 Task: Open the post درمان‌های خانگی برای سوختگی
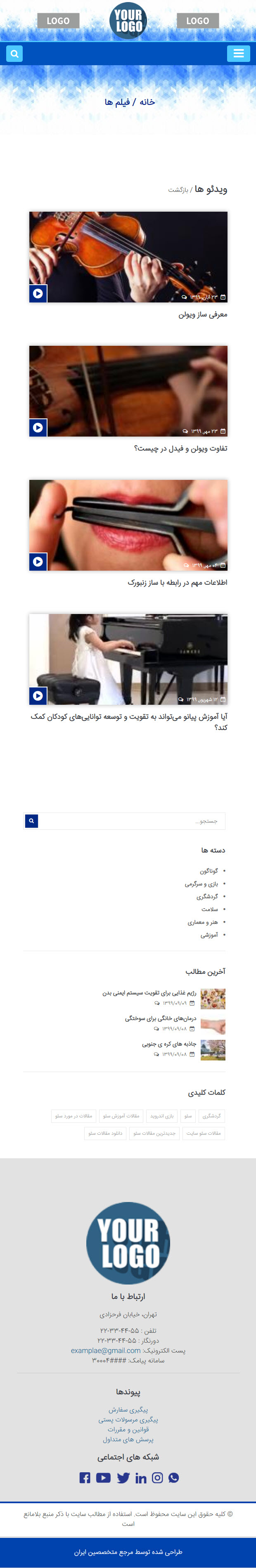tap(161, 1018)
